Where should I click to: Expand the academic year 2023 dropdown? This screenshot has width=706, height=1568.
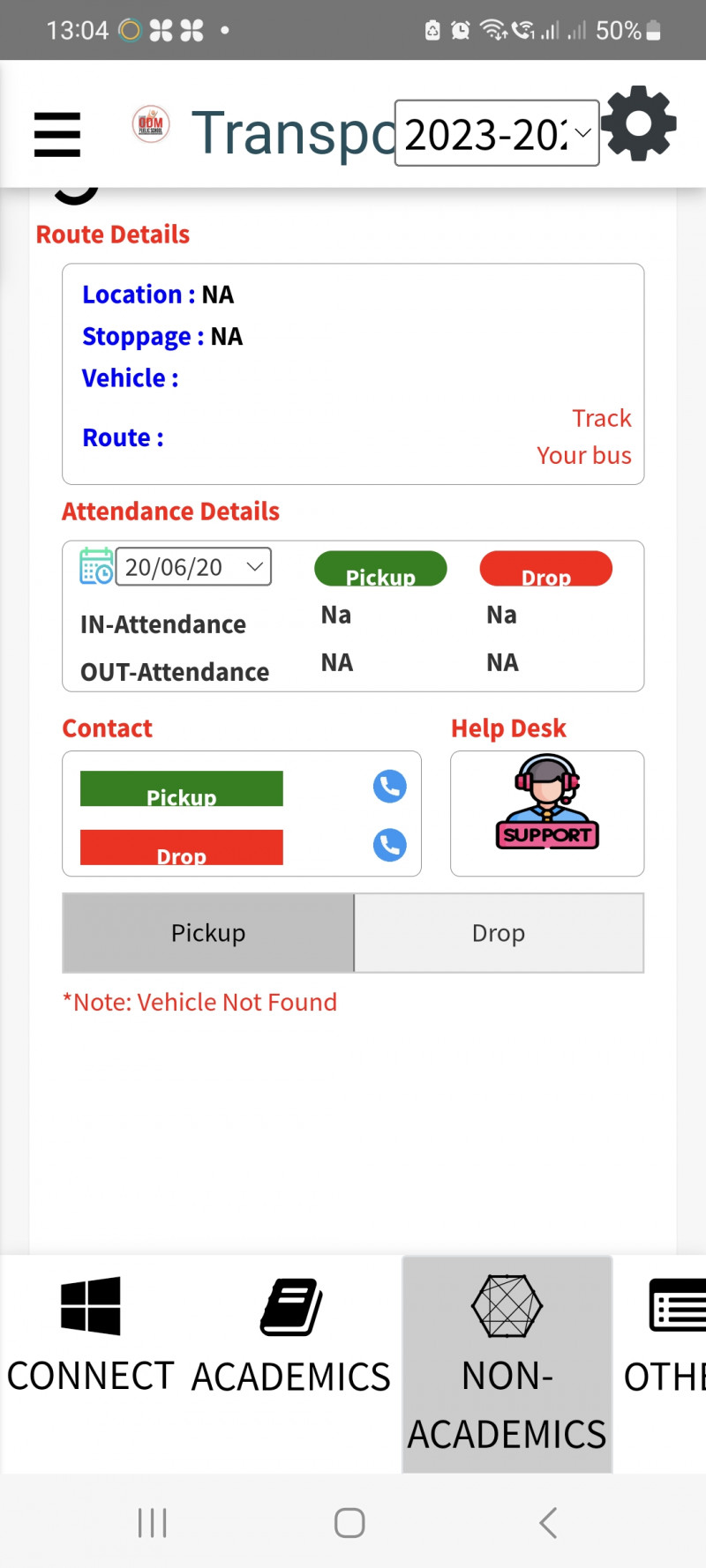point(496,133)
